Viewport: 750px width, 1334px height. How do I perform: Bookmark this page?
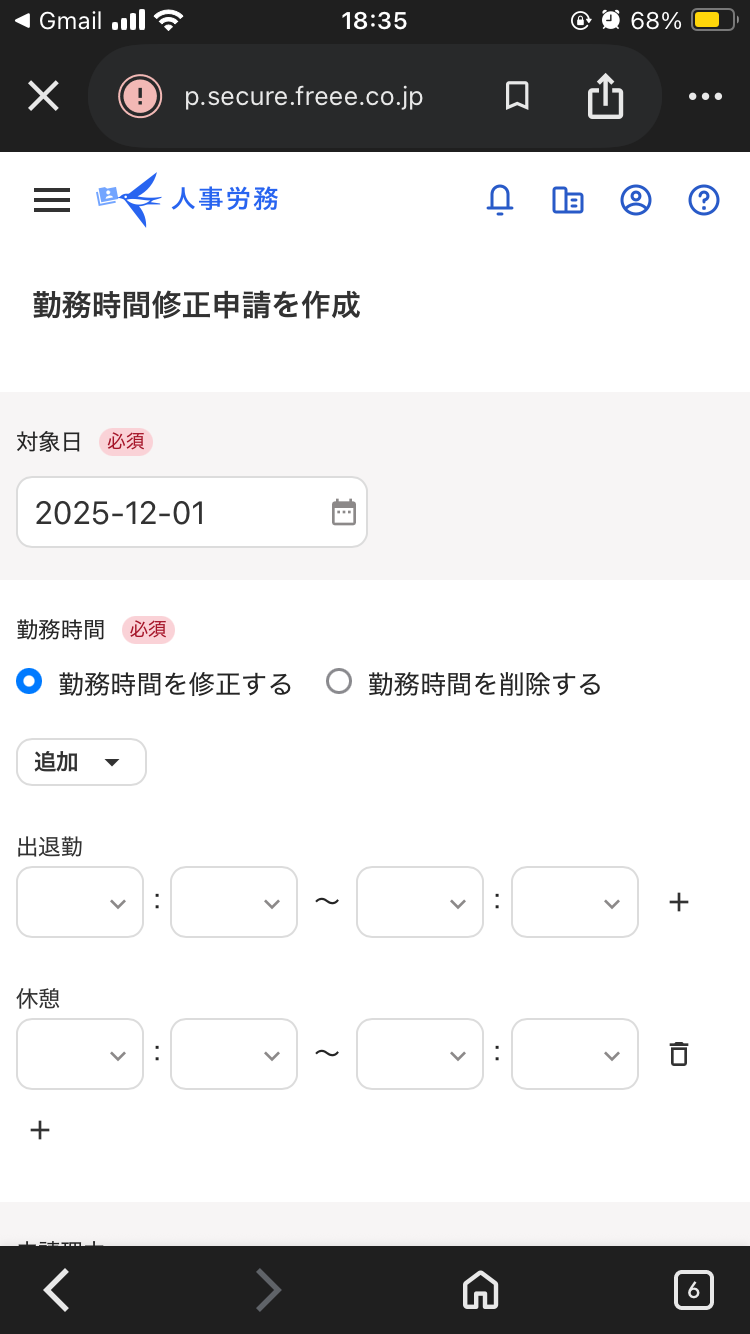pos(516,95)
